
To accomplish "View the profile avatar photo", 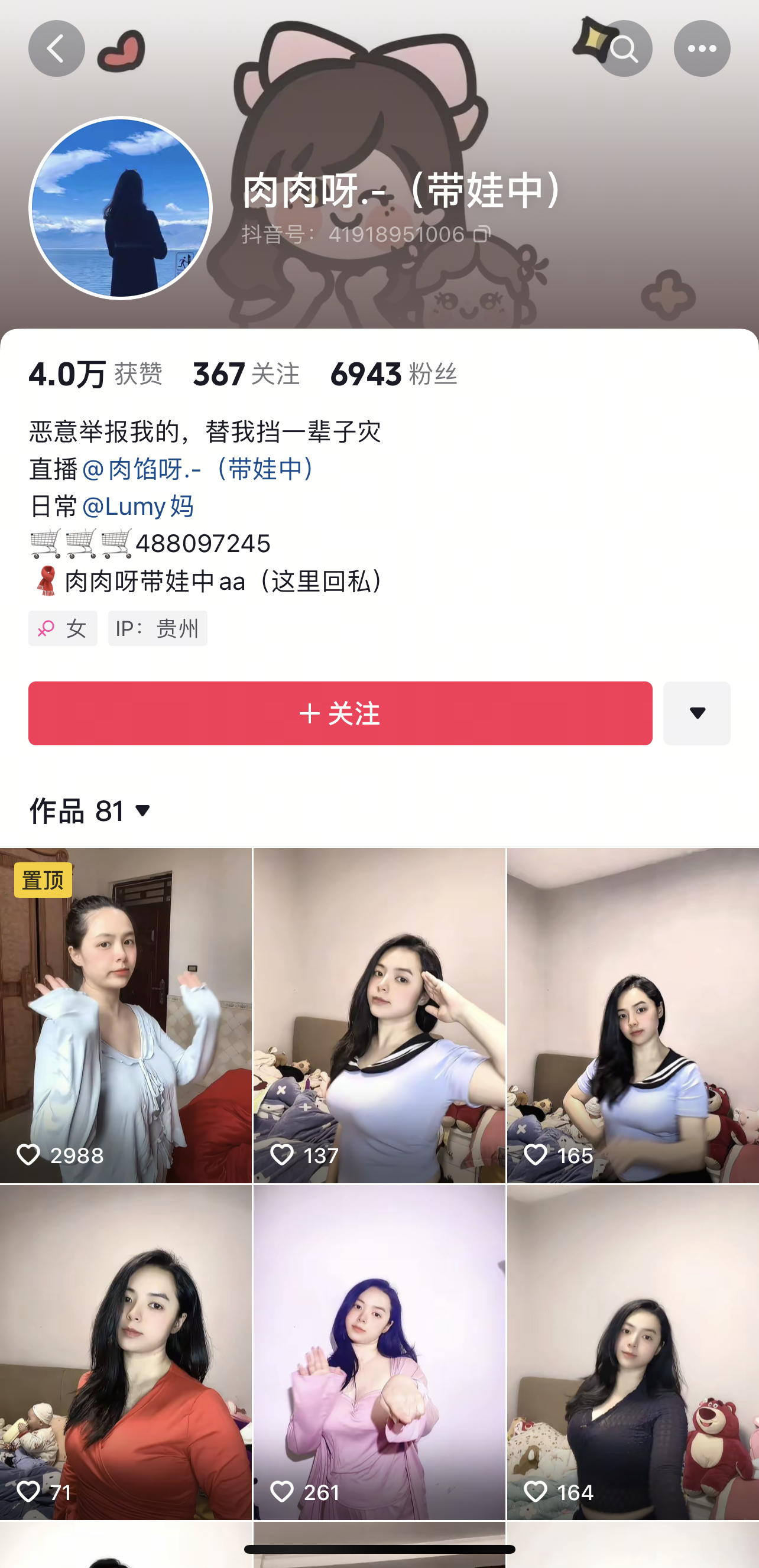I will (121, 208).
